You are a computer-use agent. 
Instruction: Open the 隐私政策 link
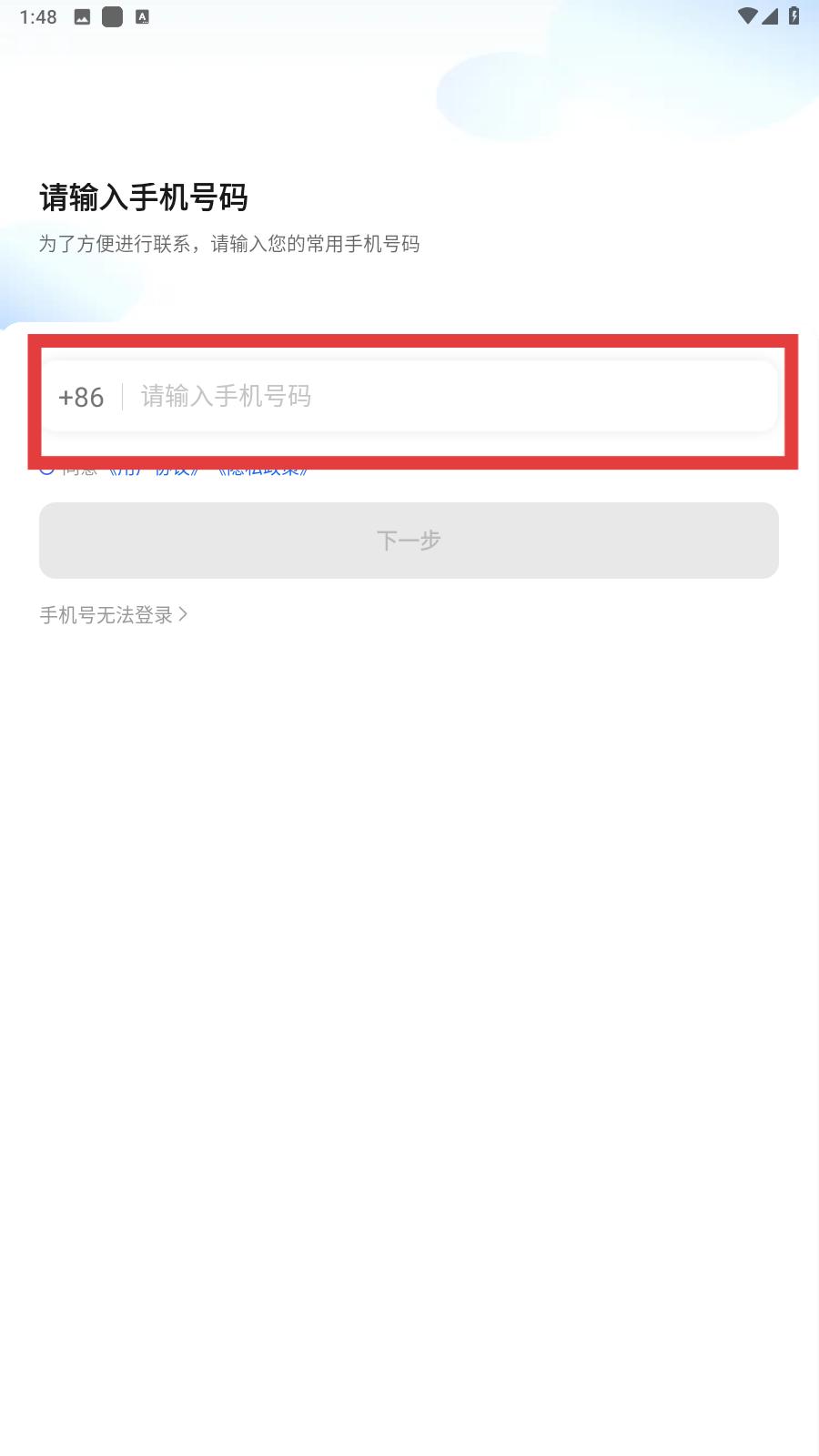click(x=263, y=471)
